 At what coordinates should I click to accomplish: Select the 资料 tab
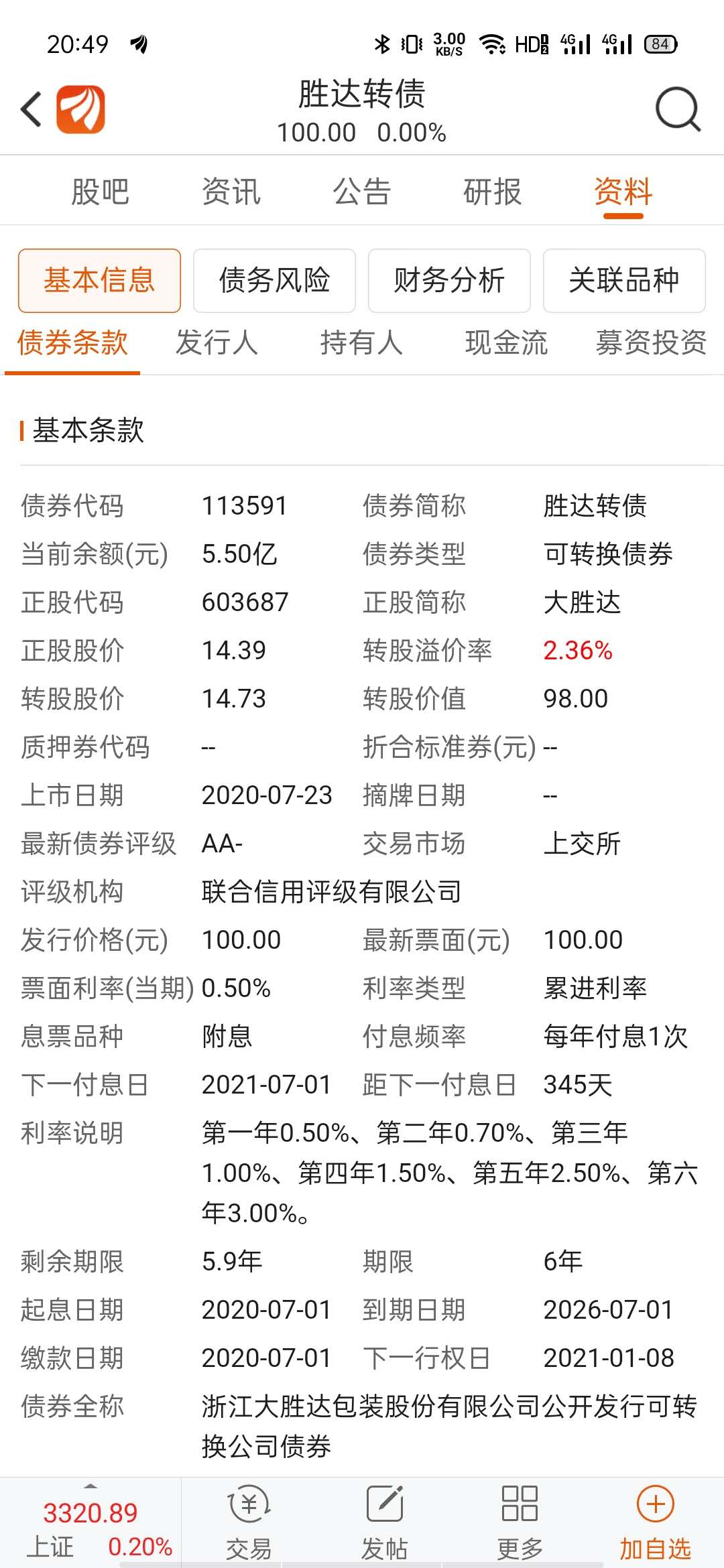pyautogui.click(x=623, y=192)
